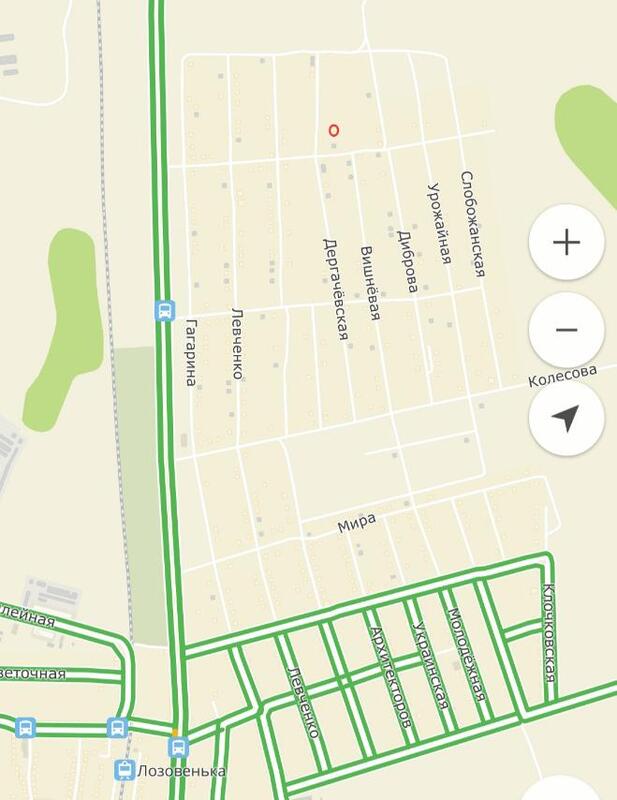Open the Лозовенька train station marker
The height and width of the screenshot is (800, 617).
125,770
